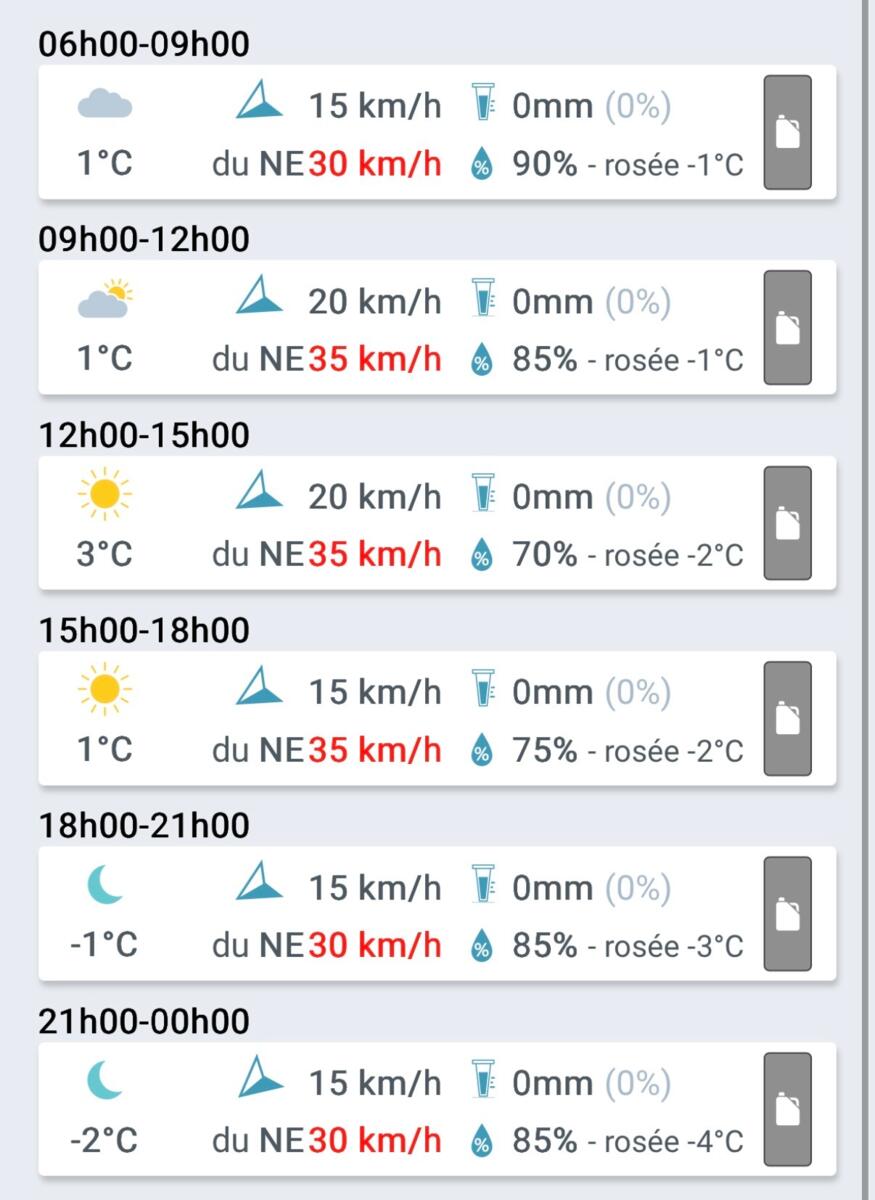Viewport: 875px width, 1200px height.
Task: Open spraying conditions for the 06h00-09h00 slot
Action: tap(787, 133)
